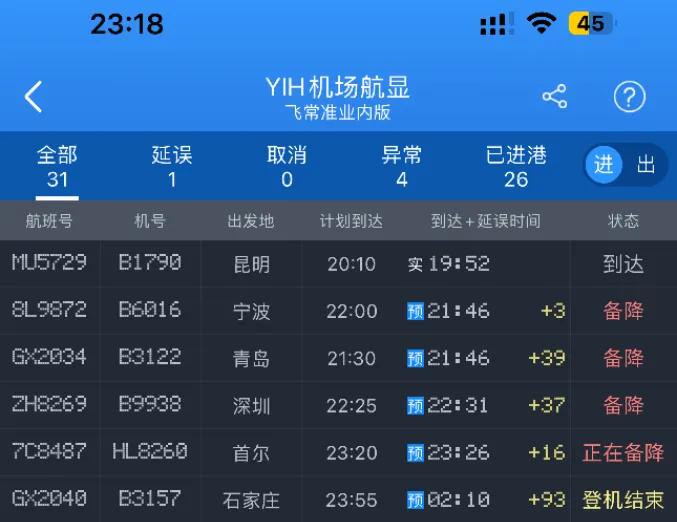This screenshot has width=677, height=522.
Task: Go back using the back arrow
Action: coord(33,97)
